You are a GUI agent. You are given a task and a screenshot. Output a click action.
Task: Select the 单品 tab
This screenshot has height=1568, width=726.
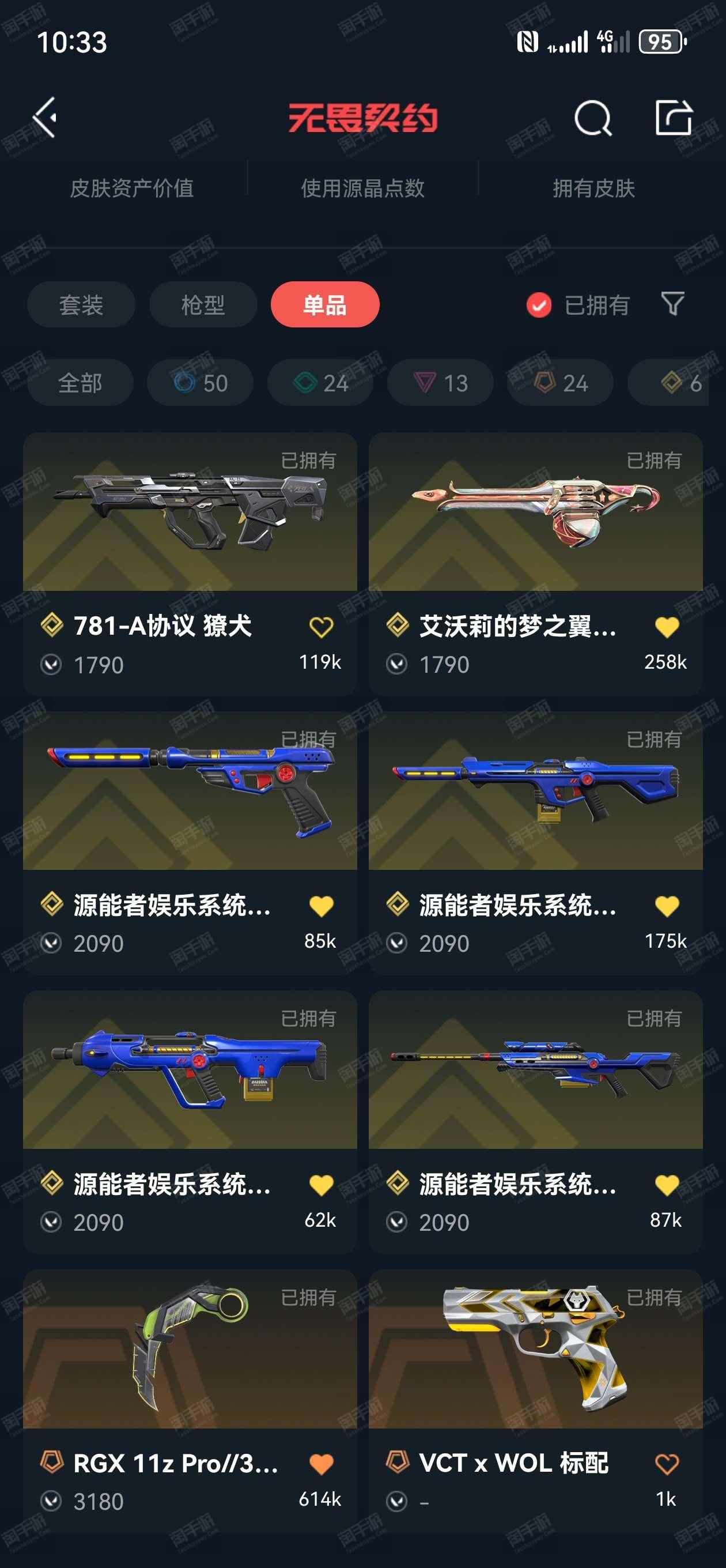coord(325,304)
